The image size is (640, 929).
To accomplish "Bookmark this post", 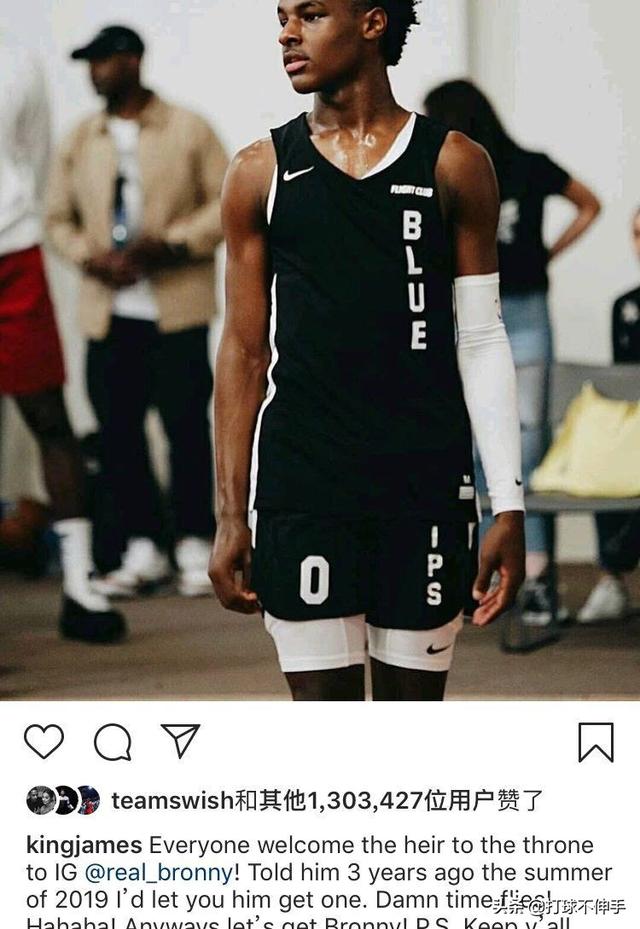I will point(596,742).
